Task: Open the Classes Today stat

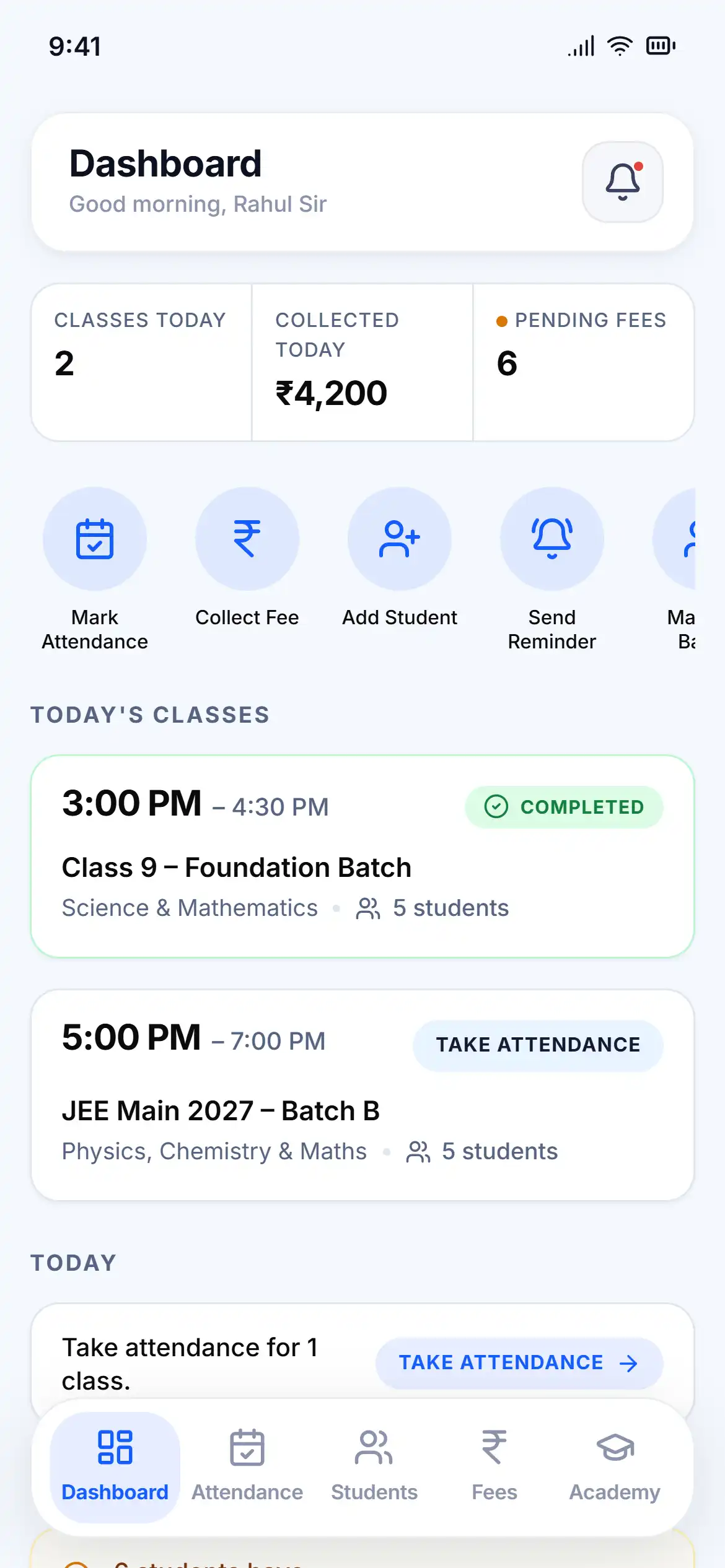Action: 141,362
